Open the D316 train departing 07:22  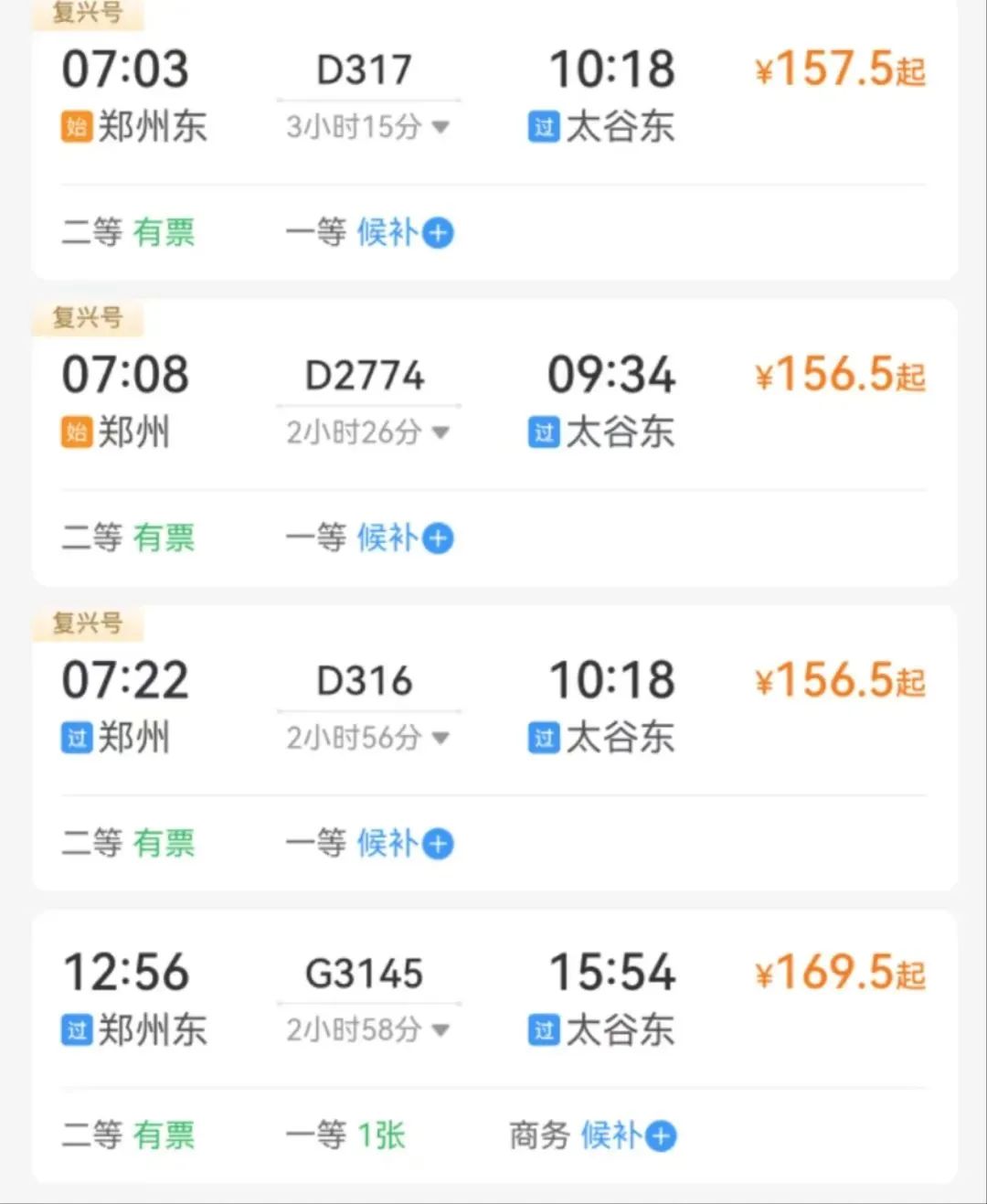pos(364,681)
